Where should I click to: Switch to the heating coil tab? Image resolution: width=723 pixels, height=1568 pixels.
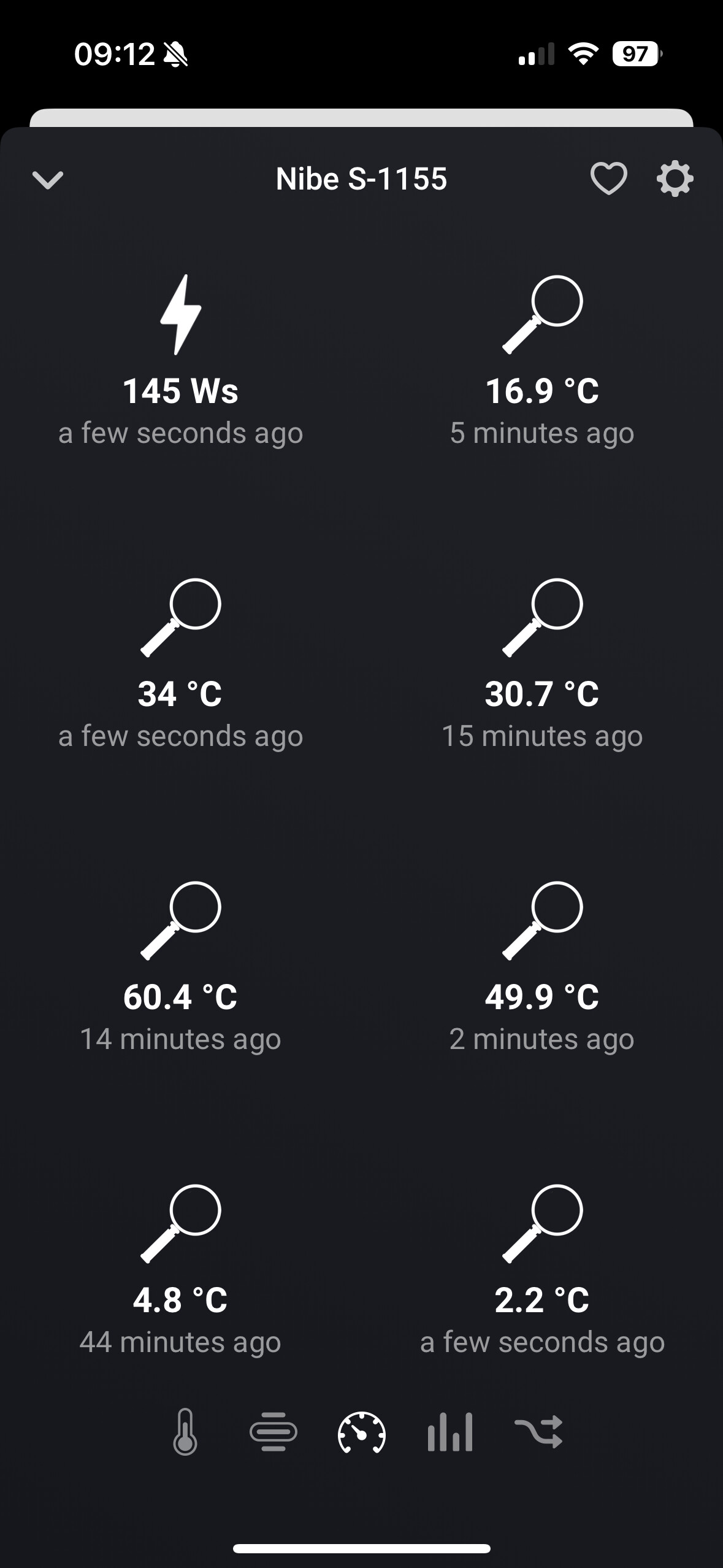[x=274, y=1432]
